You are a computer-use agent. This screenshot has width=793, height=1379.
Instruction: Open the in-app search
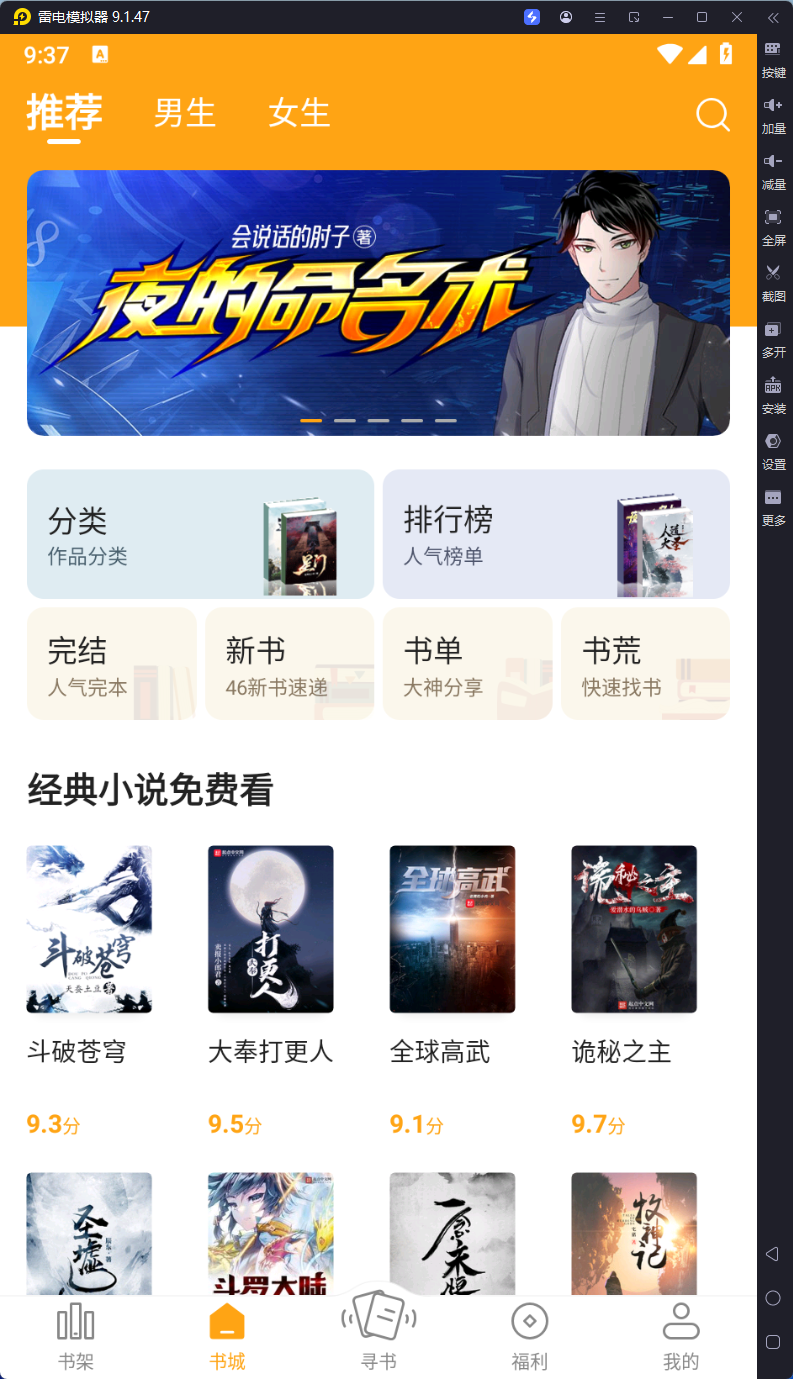point(712,114)
